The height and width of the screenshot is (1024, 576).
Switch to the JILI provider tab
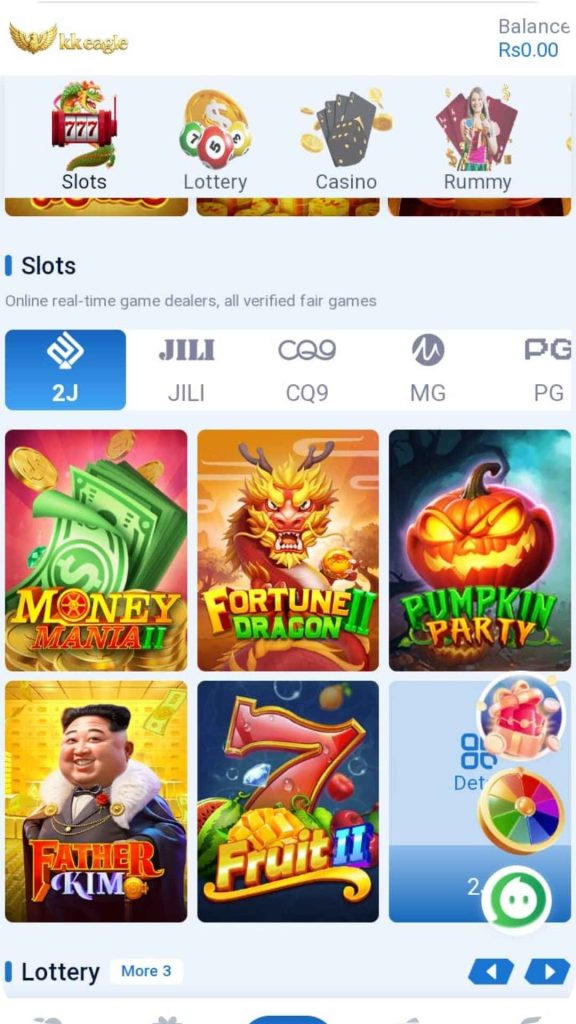coord(186,370)
